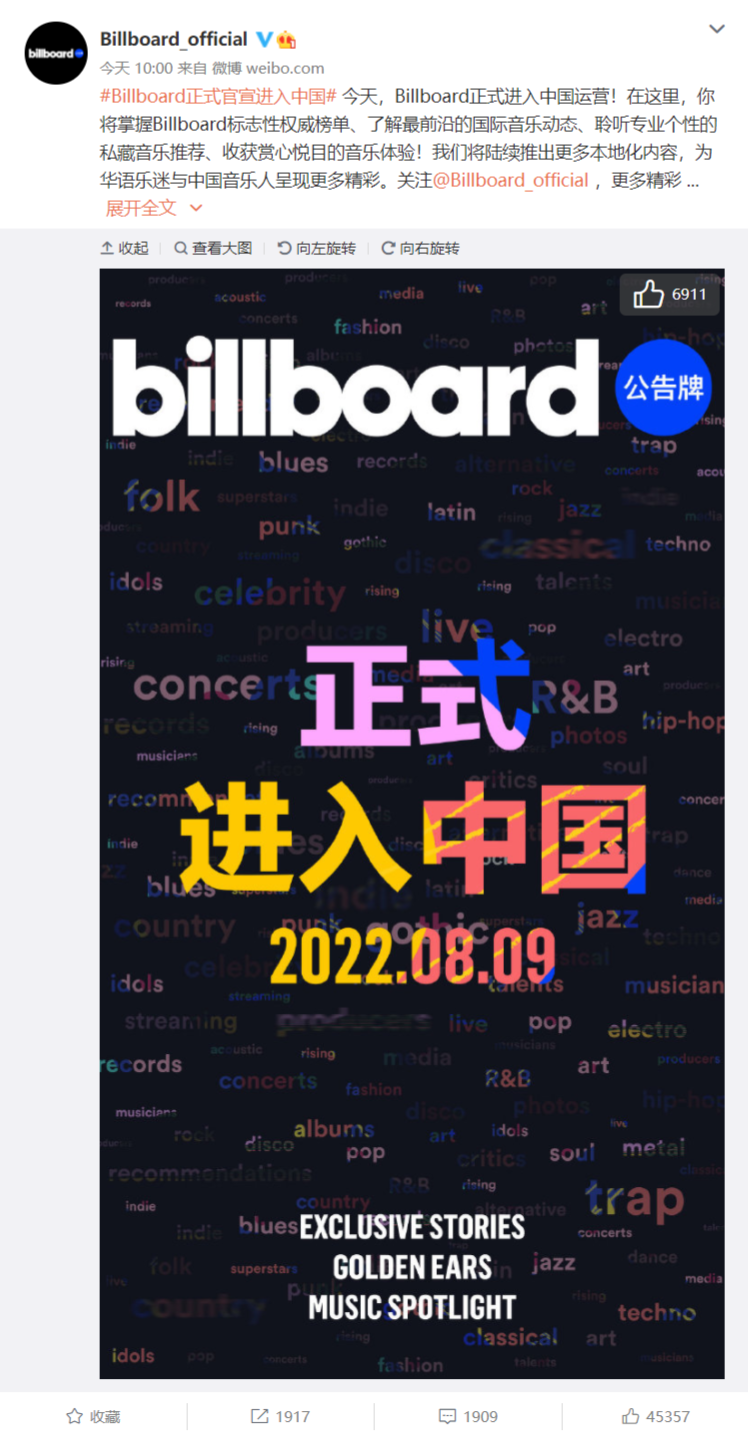748x1436 pixels.
Task: Rotate the image left with 向左旋转
Action: pyautogui.click(x=316, y=248)
